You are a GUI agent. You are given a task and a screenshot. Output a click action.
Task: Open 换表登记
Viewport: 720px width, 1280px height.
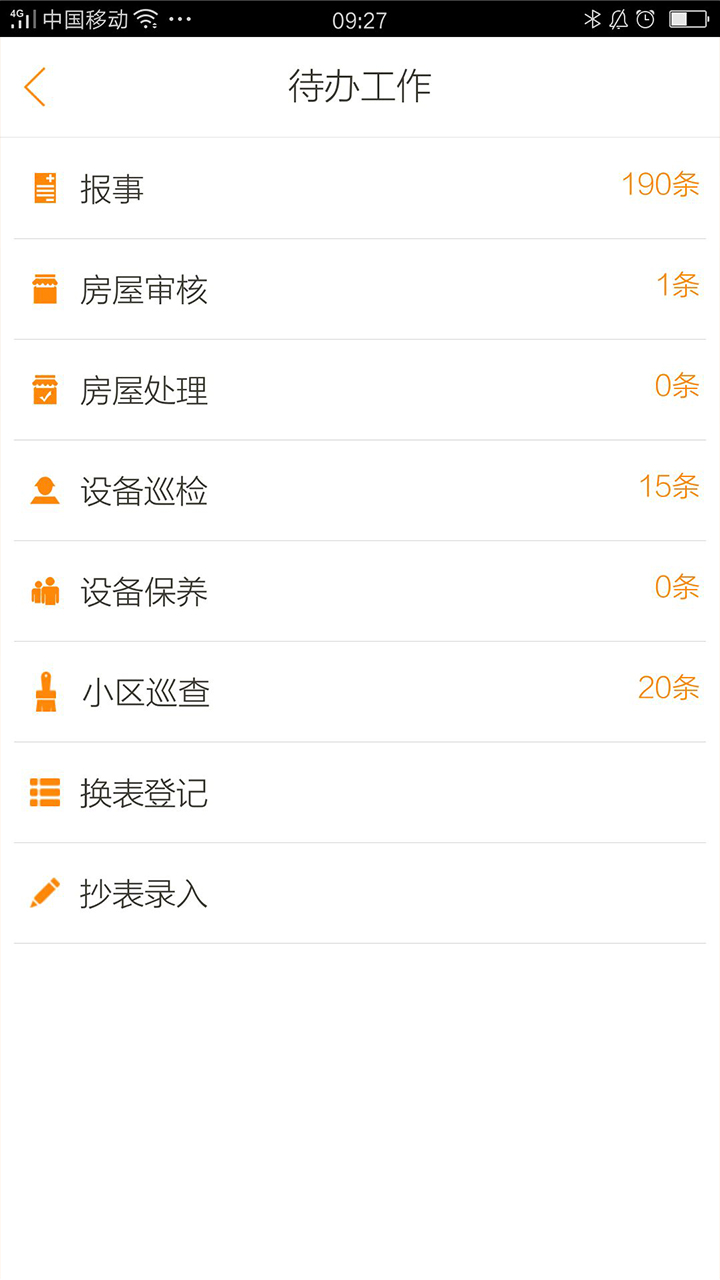[360, 793]
